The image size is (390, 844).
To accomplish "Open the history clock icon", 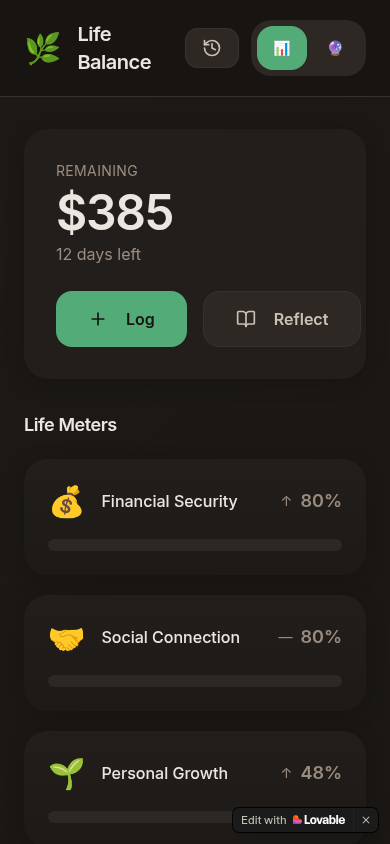I will click(x=212, y=48).
